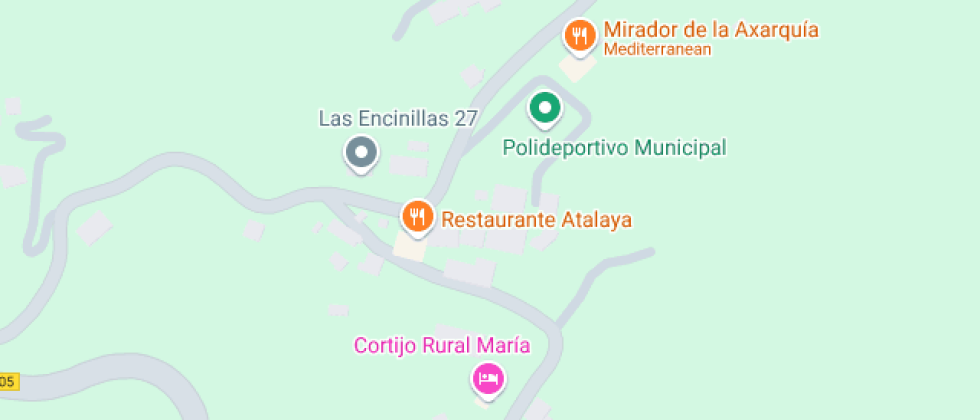The height and width of the screenshot is (420, 980).
Task: Open Mirador de la Axarquía restaurant pin
Action: coord(579,37)
